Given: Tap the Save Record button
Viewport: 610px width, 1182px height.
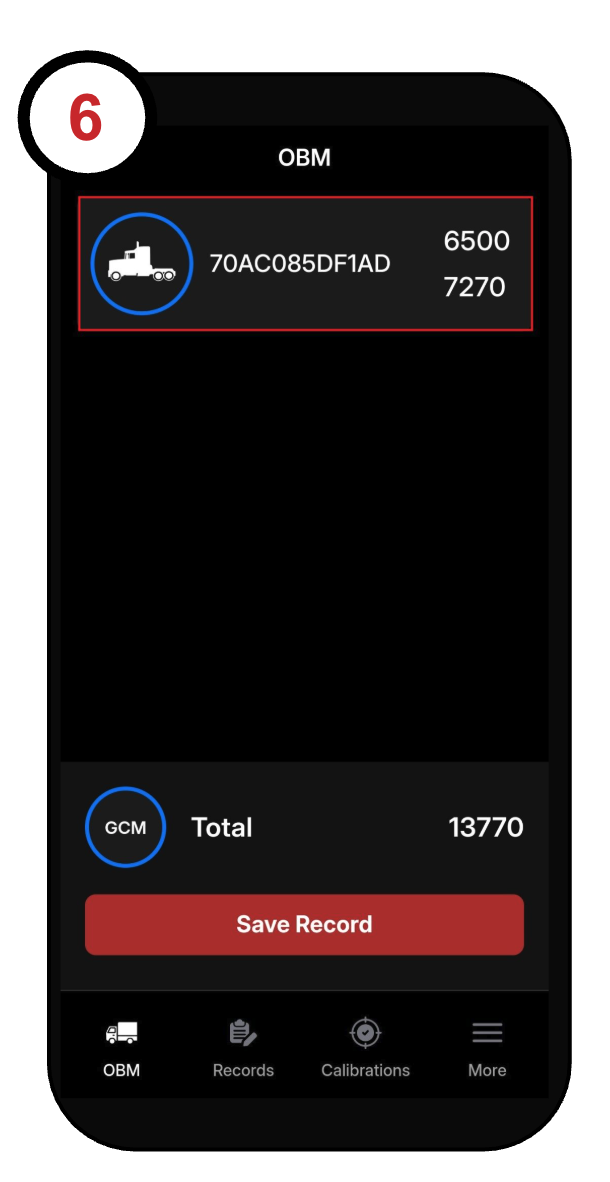Looking at the screenshot, I should [304, 924].
